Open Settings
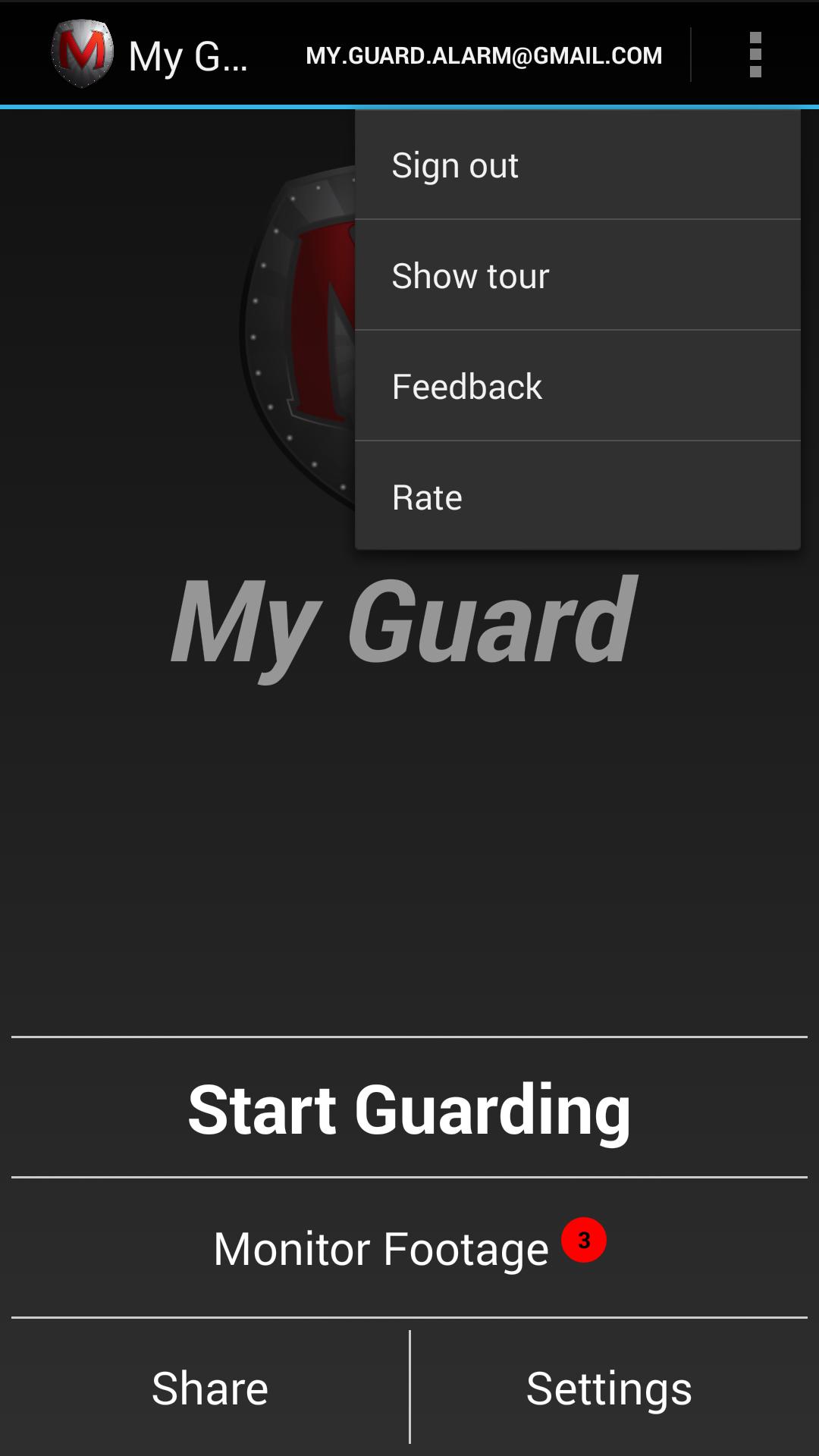The width and height of the screenshot is (819, 1456). (609, 1388)
